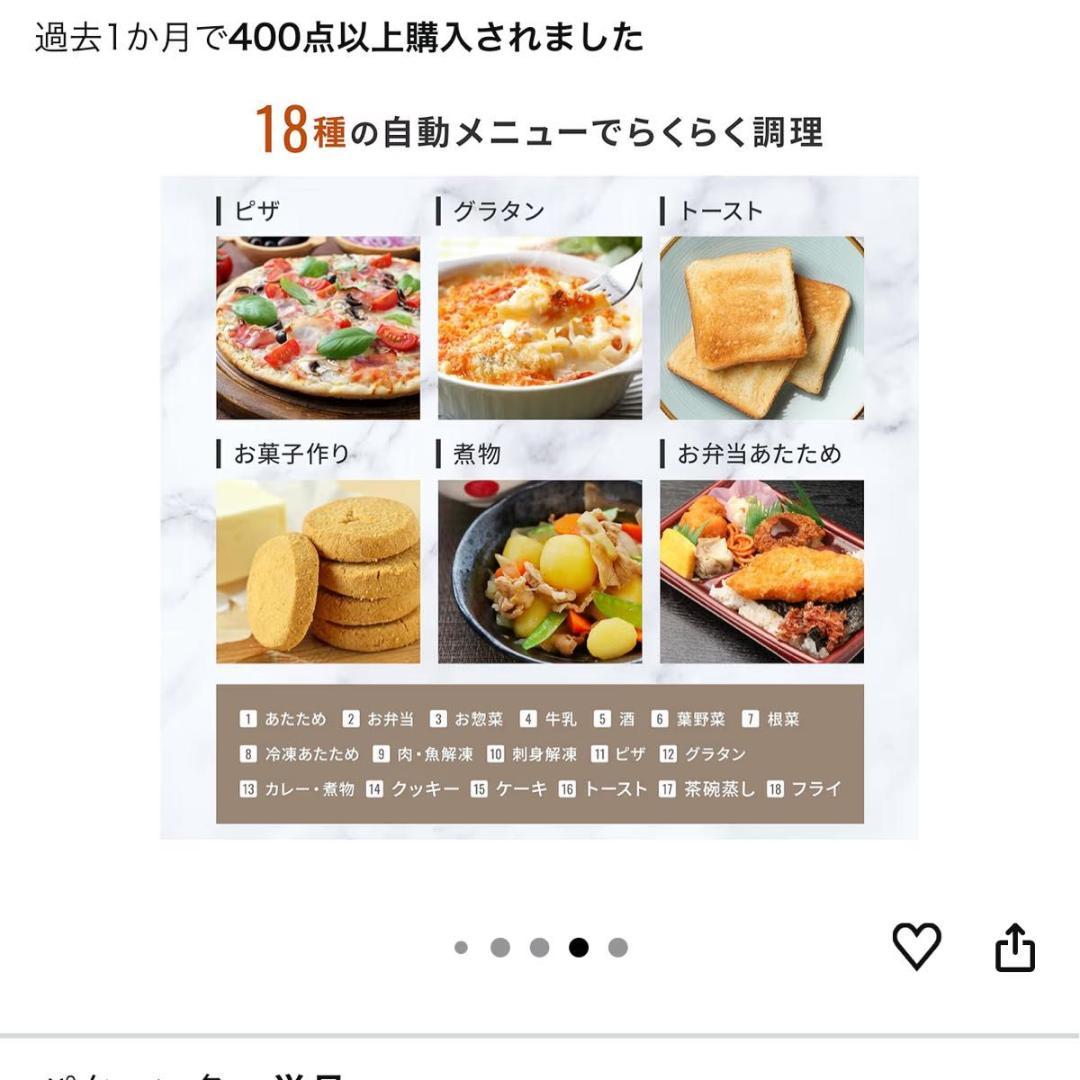Go to the first image dot
This screenshot has height=1080, width=1080.
click(461, 947)
